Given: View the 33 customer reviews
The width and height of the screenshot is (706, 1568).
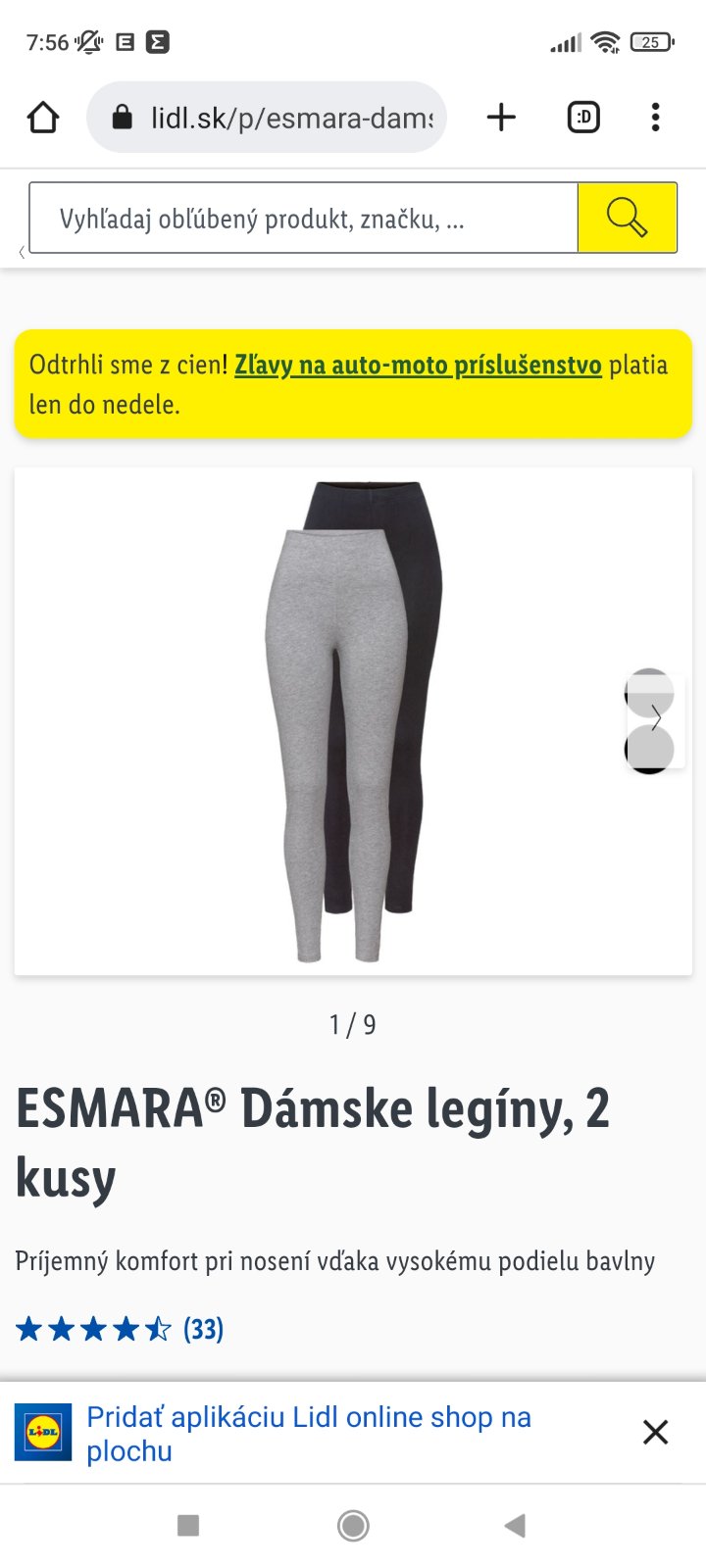Looking at the screenshot, I should click(203, 1329).
